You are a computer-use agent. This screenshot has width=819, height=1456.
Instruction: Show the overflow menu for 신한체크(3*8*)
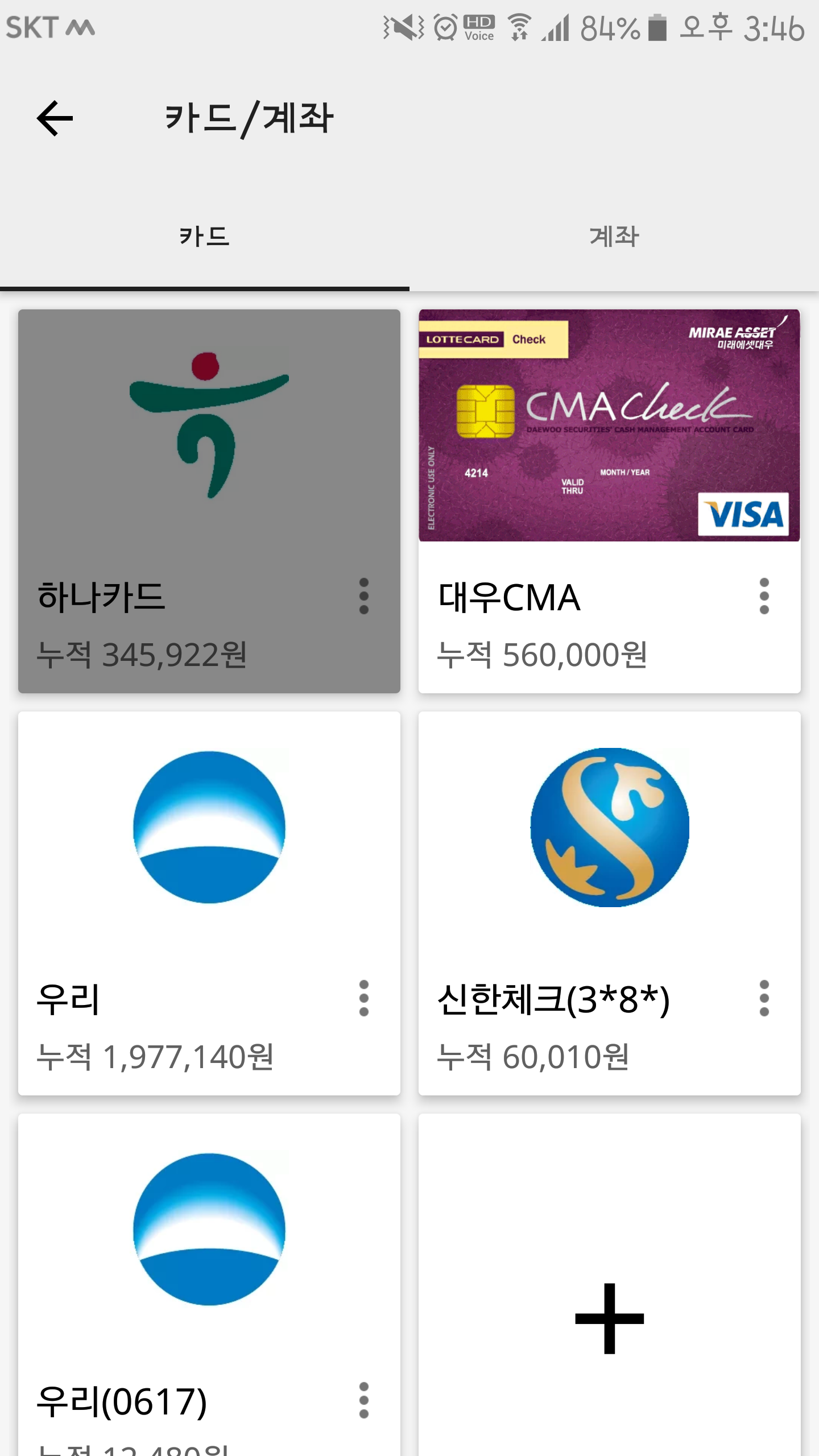pyautogui.click(x=764, y=998)
